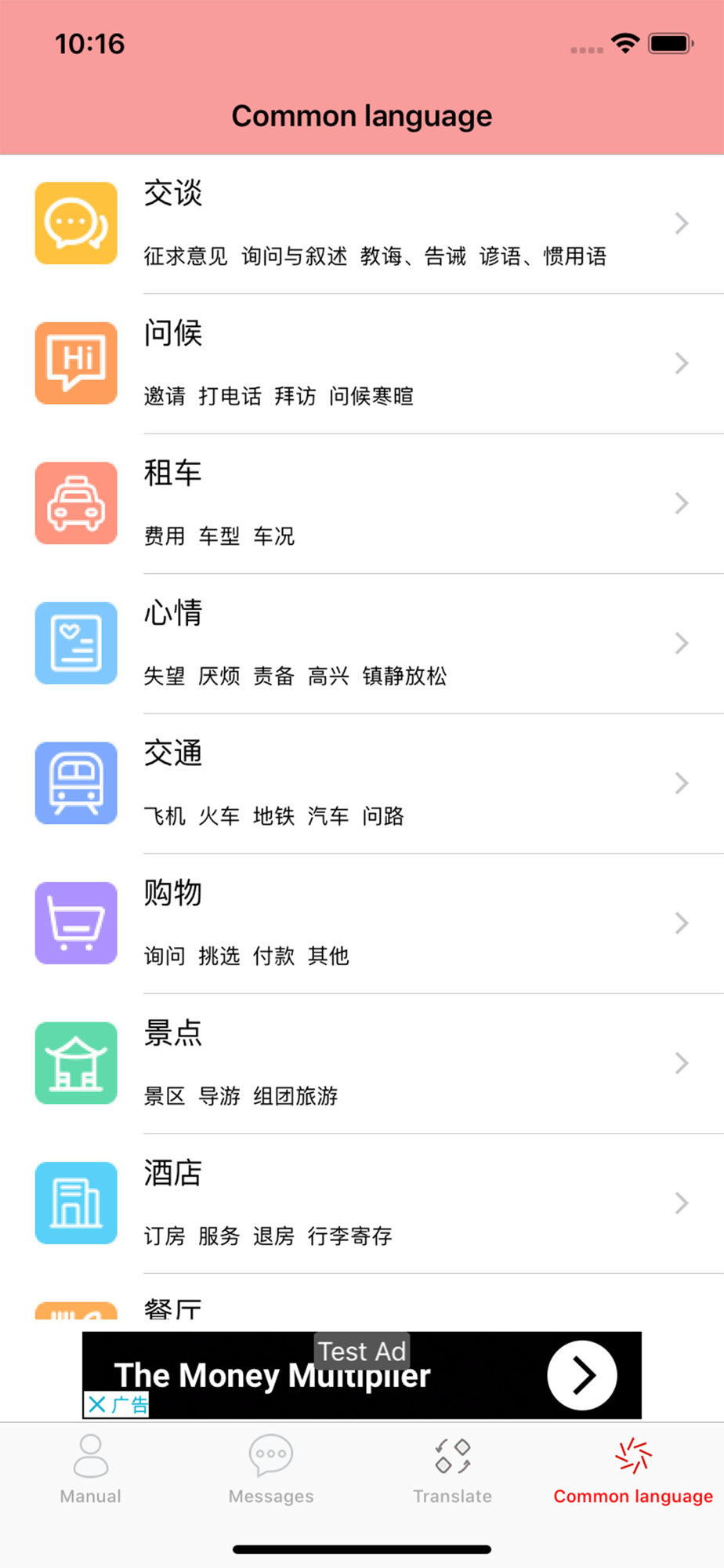Screen dimensions: 724x1568
Task: Select the 景点 category row
Action: pos(362,1063)
